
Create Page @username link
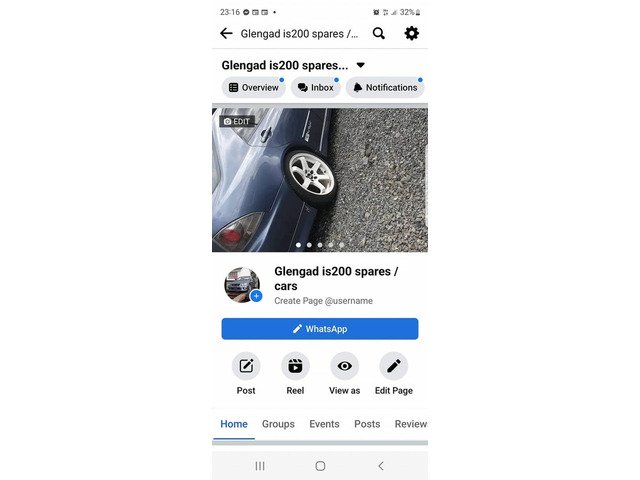tap(323, 301)
